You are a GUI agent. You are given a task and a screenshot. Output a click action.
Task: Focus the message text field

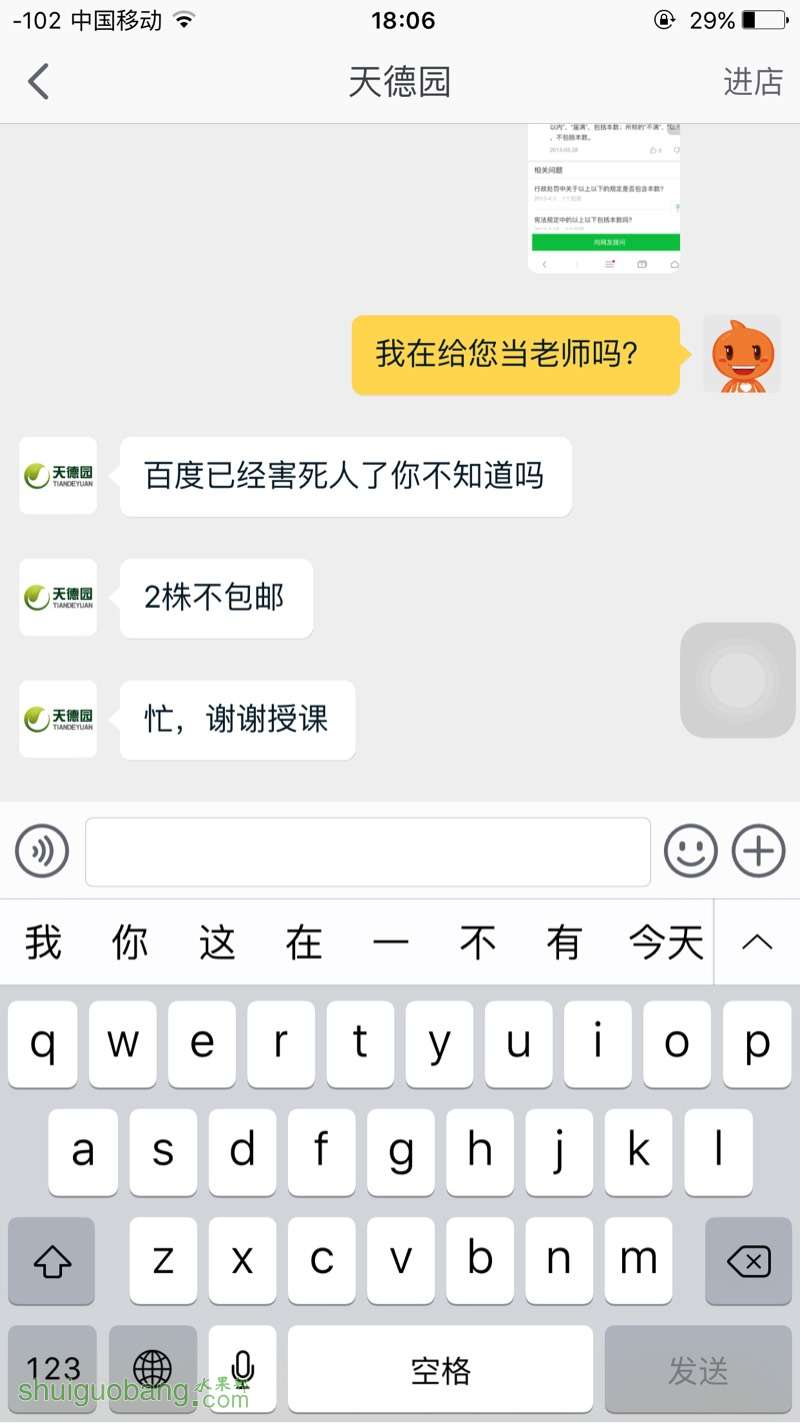(367, 852)
